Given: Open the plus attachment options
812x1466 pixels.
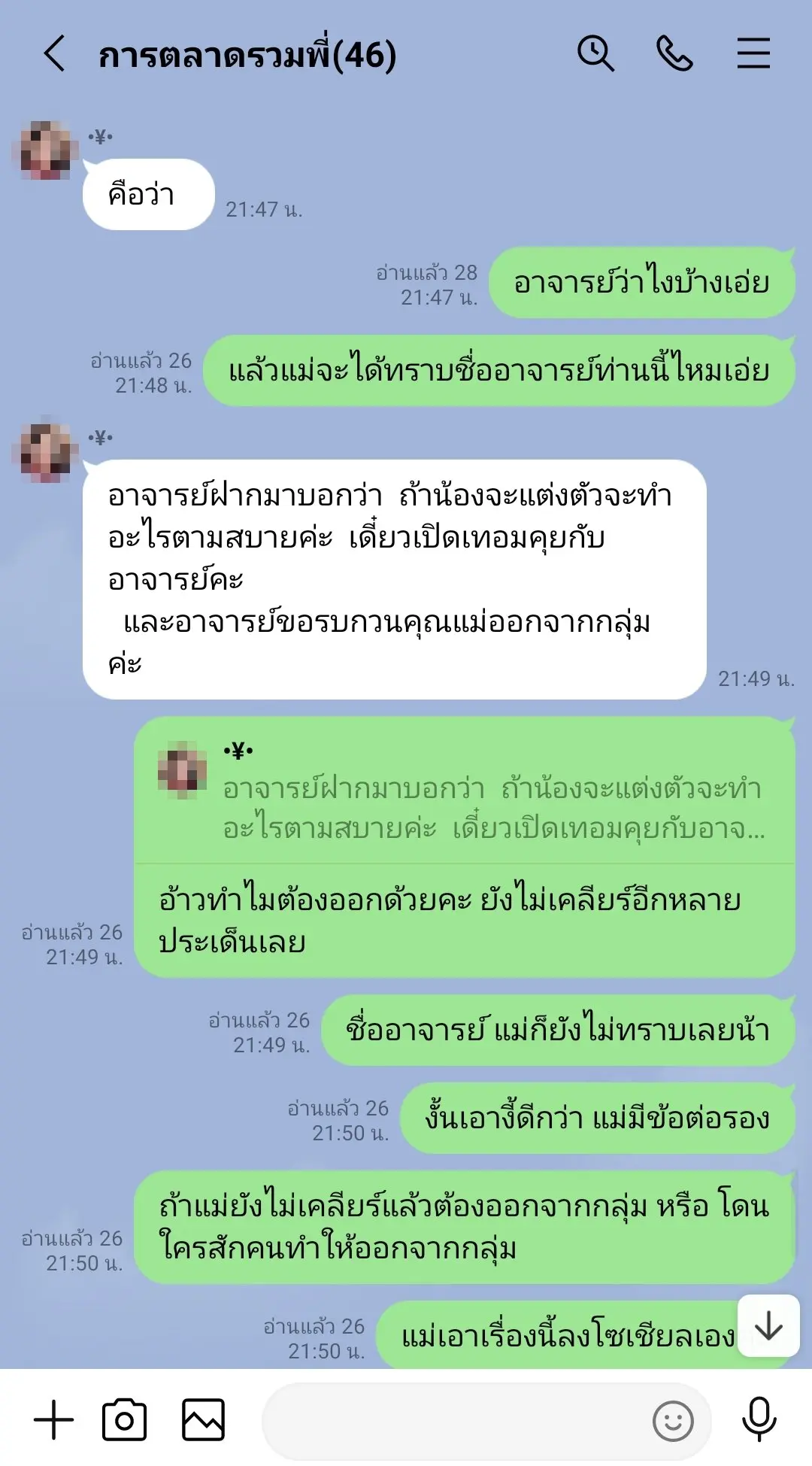Looking at the screenshot, I should (54, 1420).
